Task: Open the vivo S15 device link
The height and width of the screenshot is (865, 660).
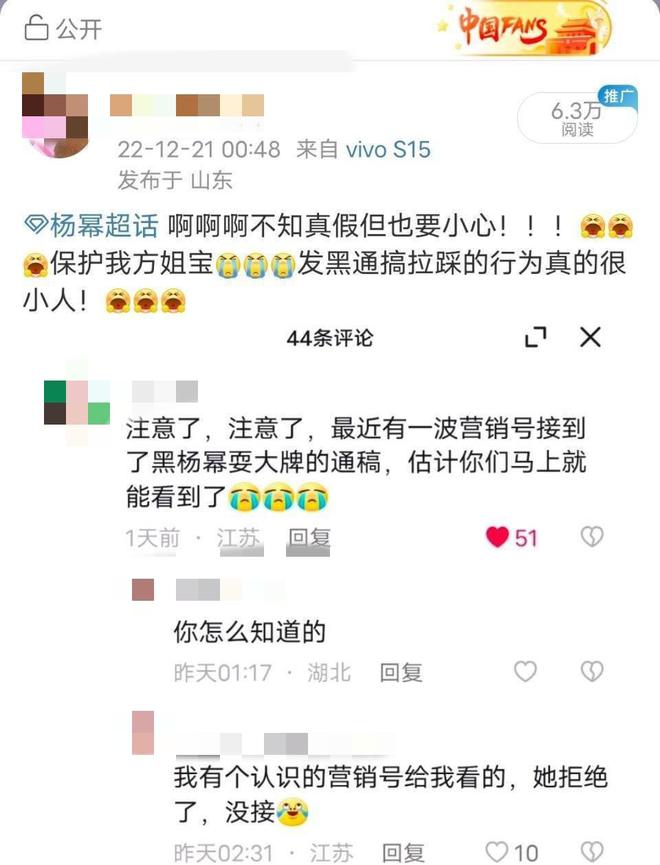Action: [x=388, y=149]
